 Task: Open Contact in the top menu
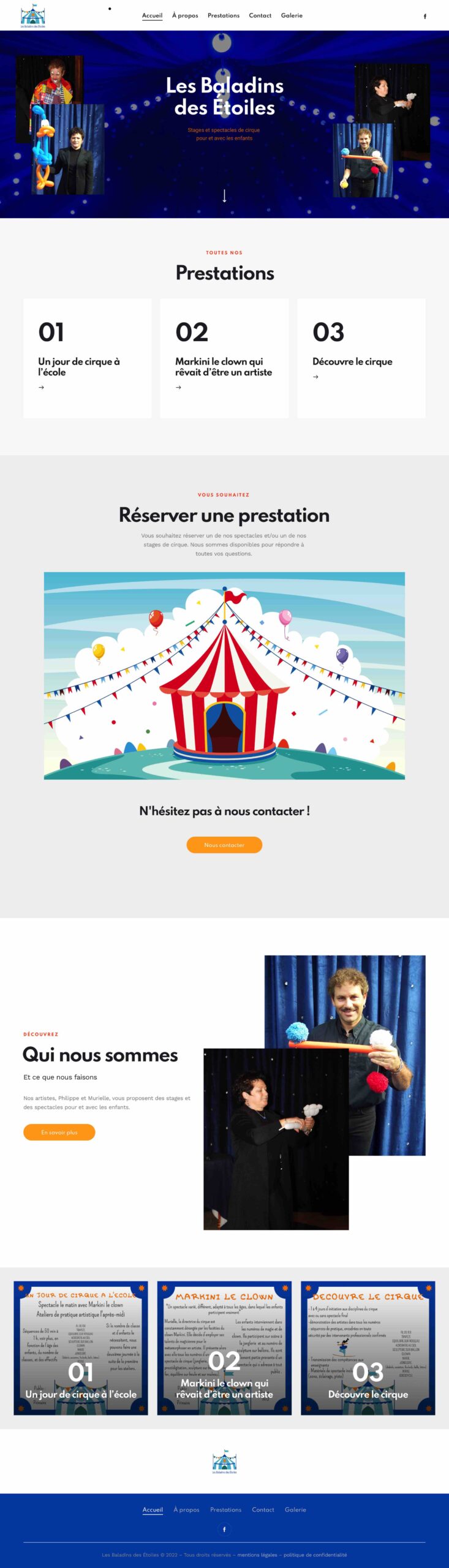[260, 15]
